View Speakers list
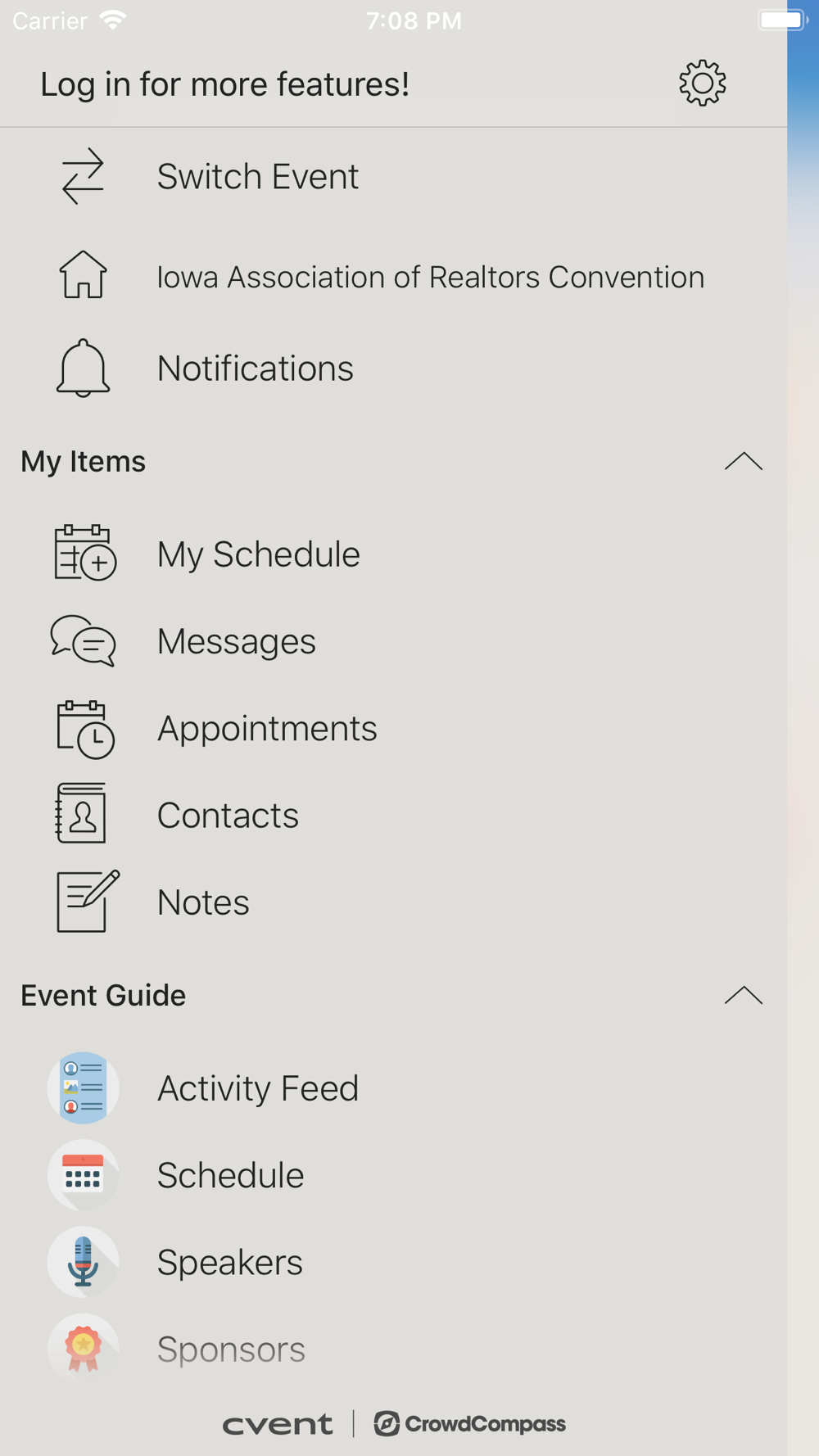This screenshot has width=819, height=1456. 393,1262
